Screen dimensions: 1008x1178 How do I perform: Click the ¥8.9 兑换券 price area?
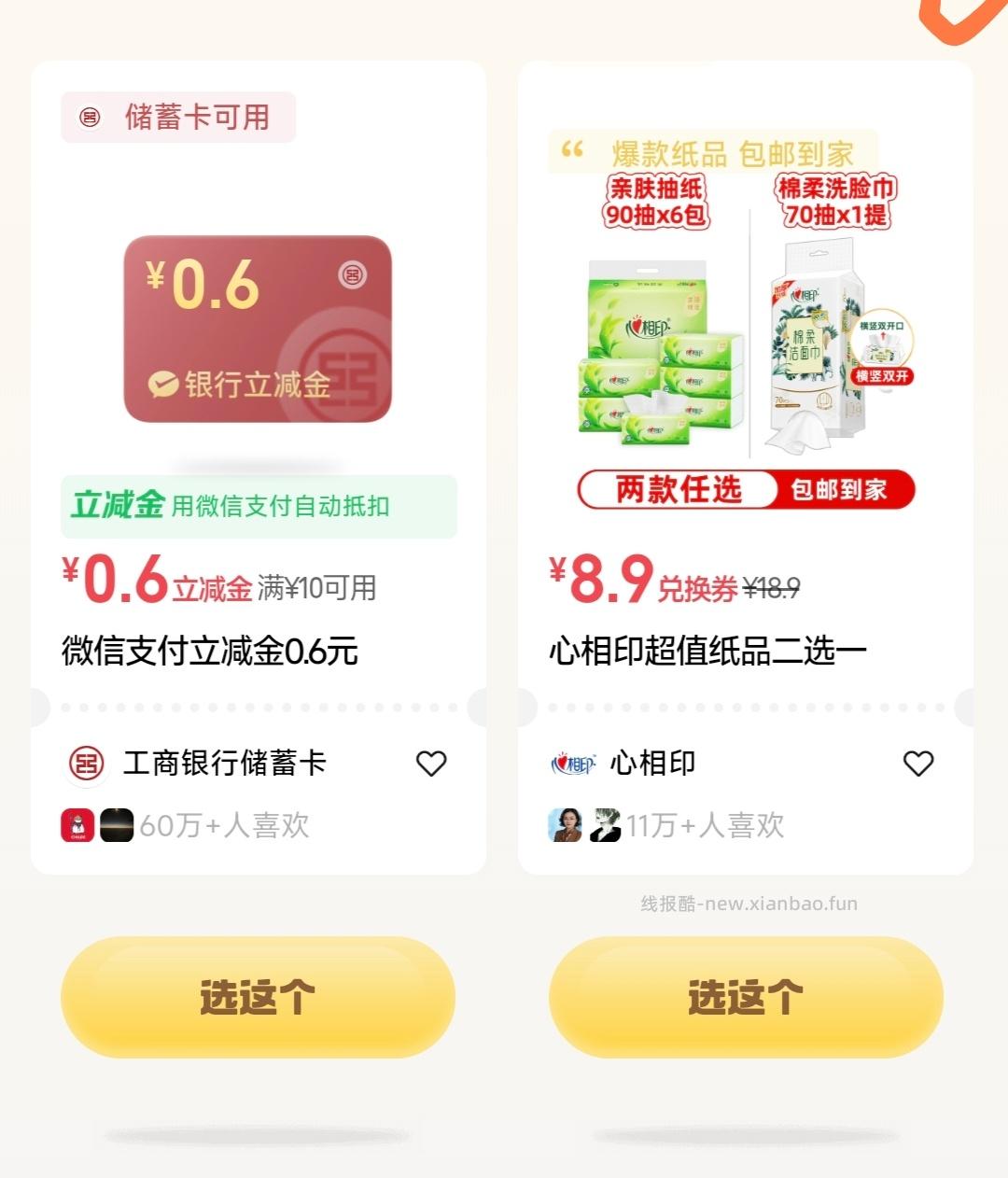653,583
